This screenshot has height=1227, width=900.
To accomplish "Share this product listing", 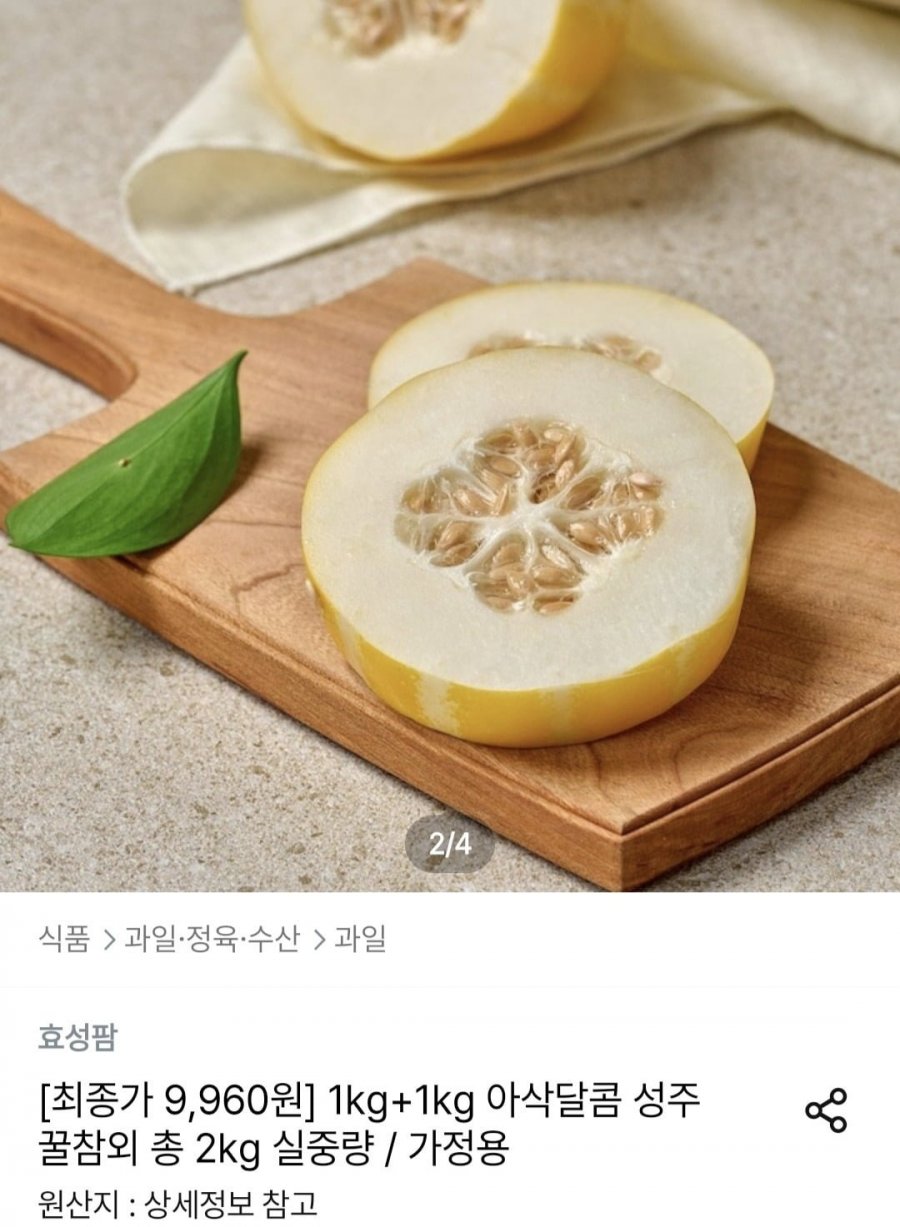I will tap(826, 1111).
